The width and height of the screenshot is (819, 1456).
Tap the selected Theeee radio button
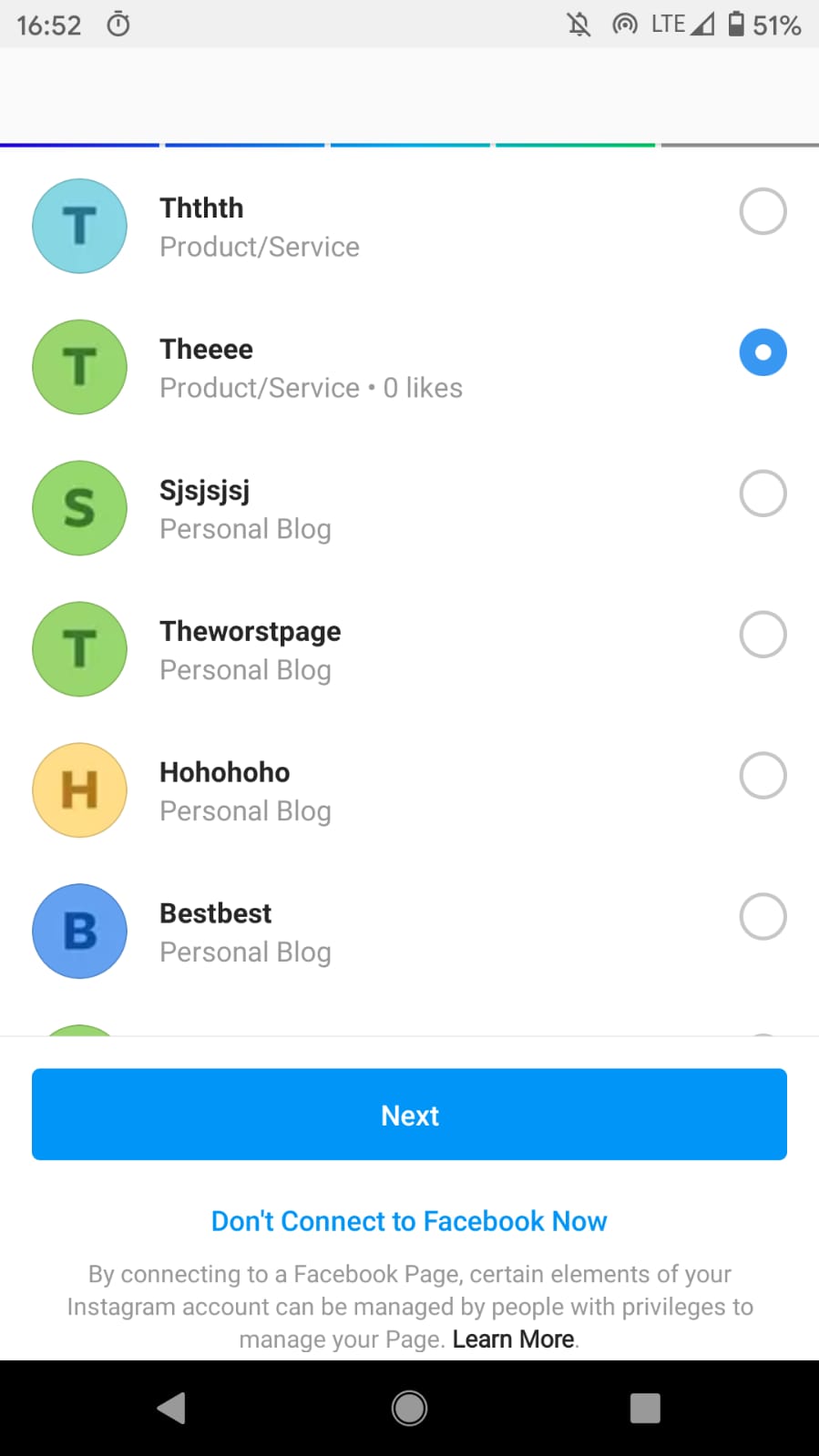[763, 352]
